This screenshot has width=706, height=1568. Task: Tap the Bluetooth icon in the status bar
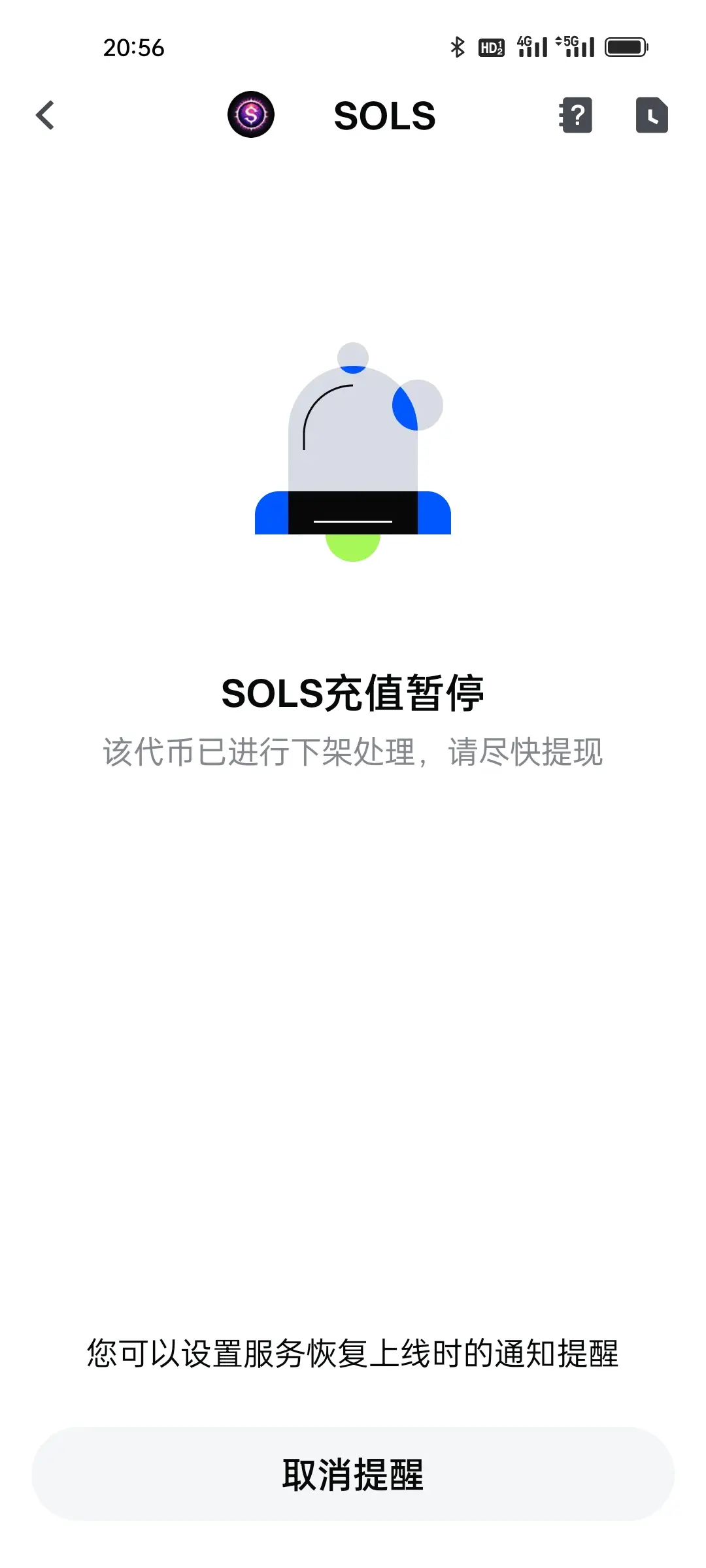click(x=456, y=46)
